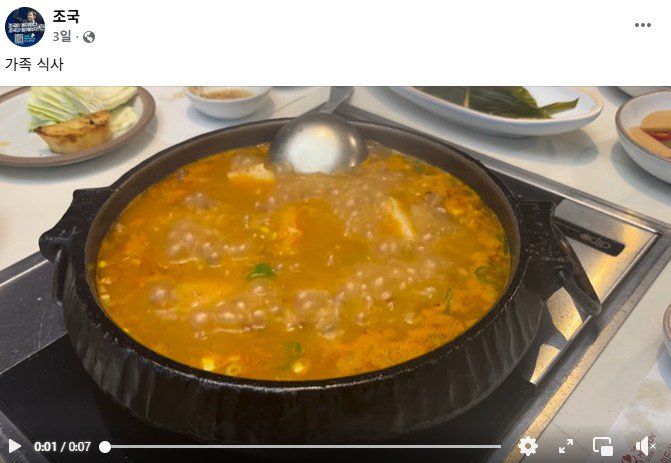
Task: Enter fullscreen video mode
Action: [x=565, y=446]
